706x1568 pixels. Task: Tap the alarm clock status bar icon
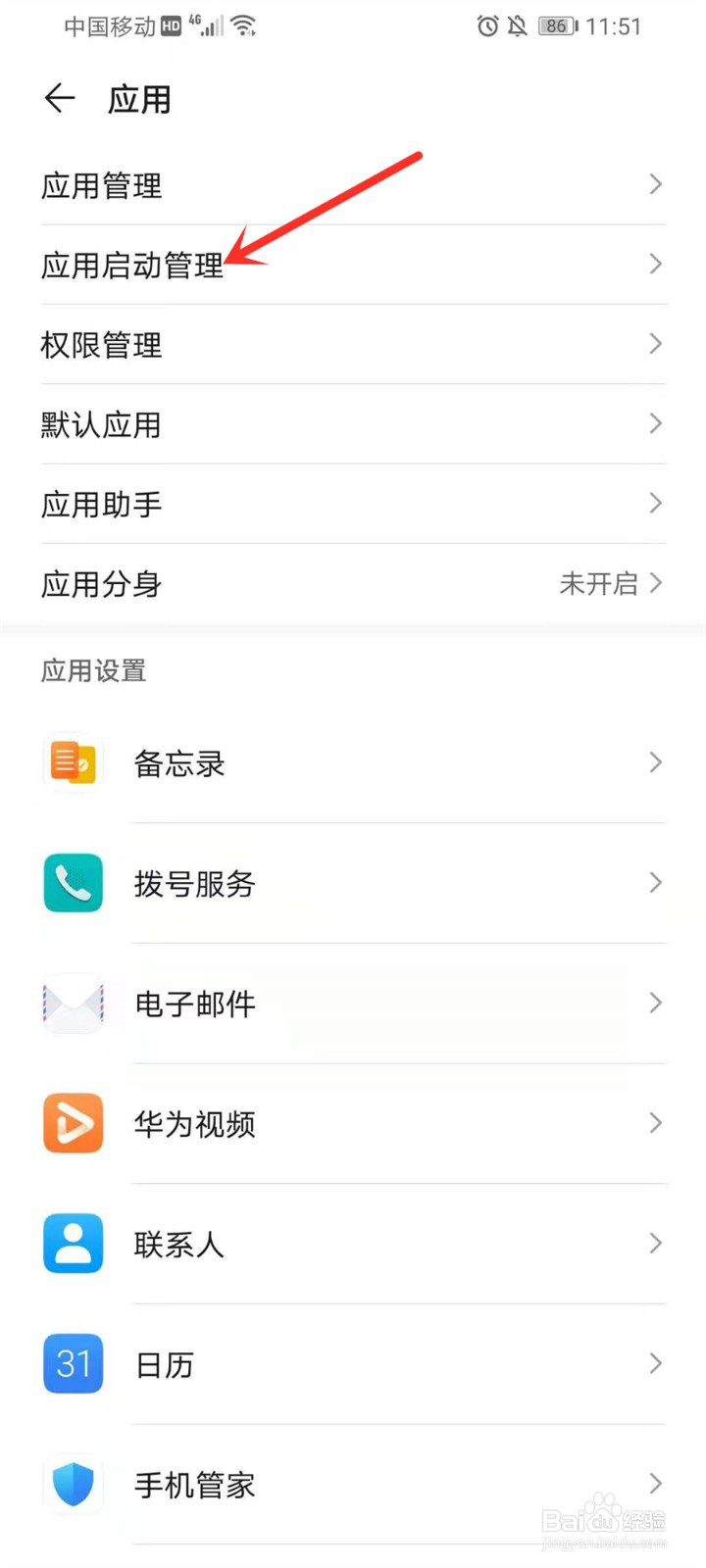[487, 26]
